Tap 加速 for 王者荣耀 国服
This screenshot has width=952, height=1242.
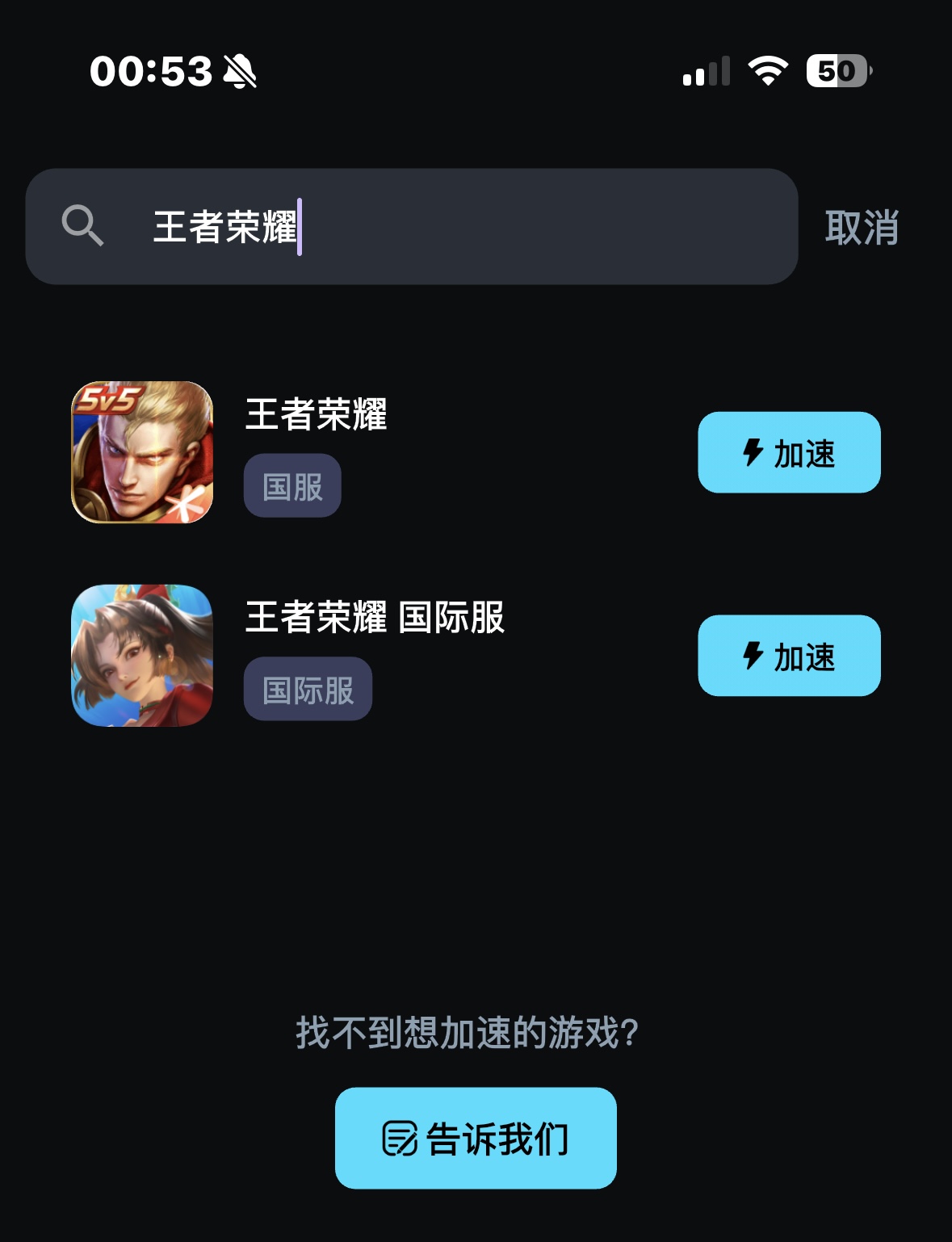(x=788, y=453)
